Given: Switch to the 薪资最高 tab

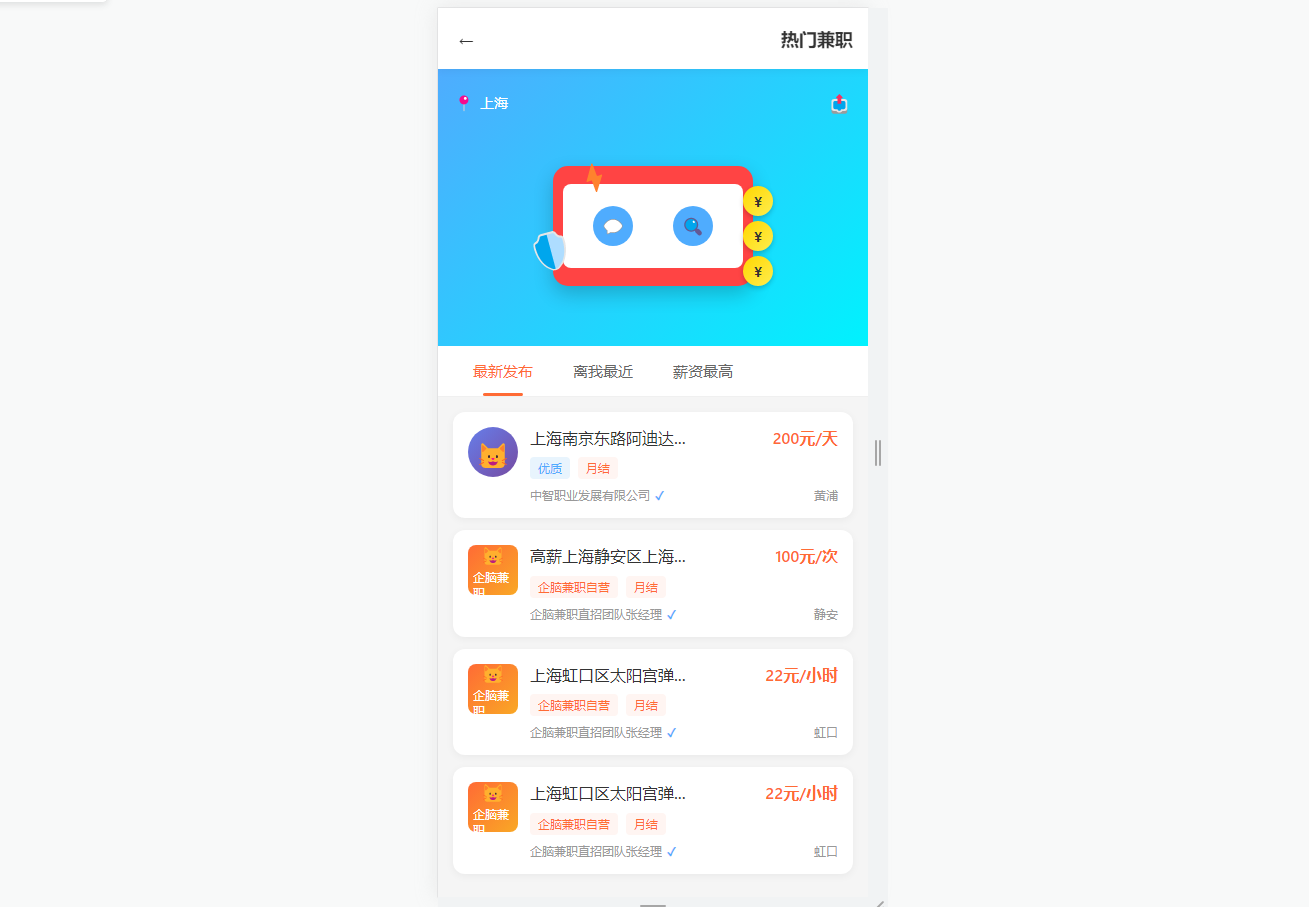Looking at the screenshot, I should pyautogui.click(x=702, y=372).
